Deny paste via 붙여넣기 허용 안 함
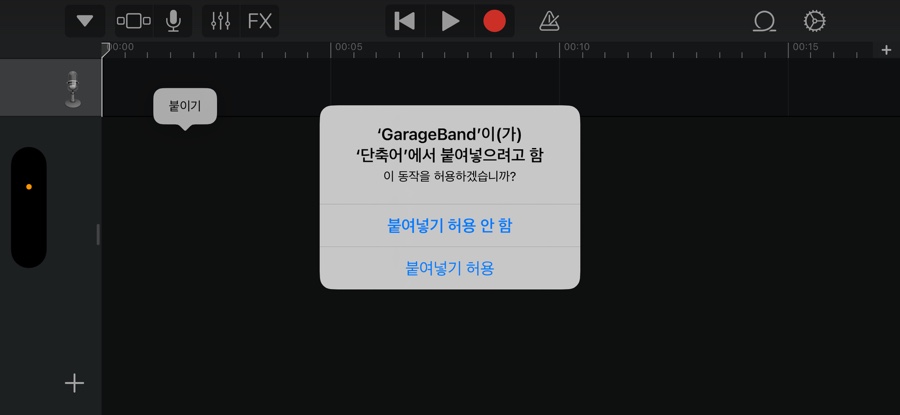 pos(449,225)
